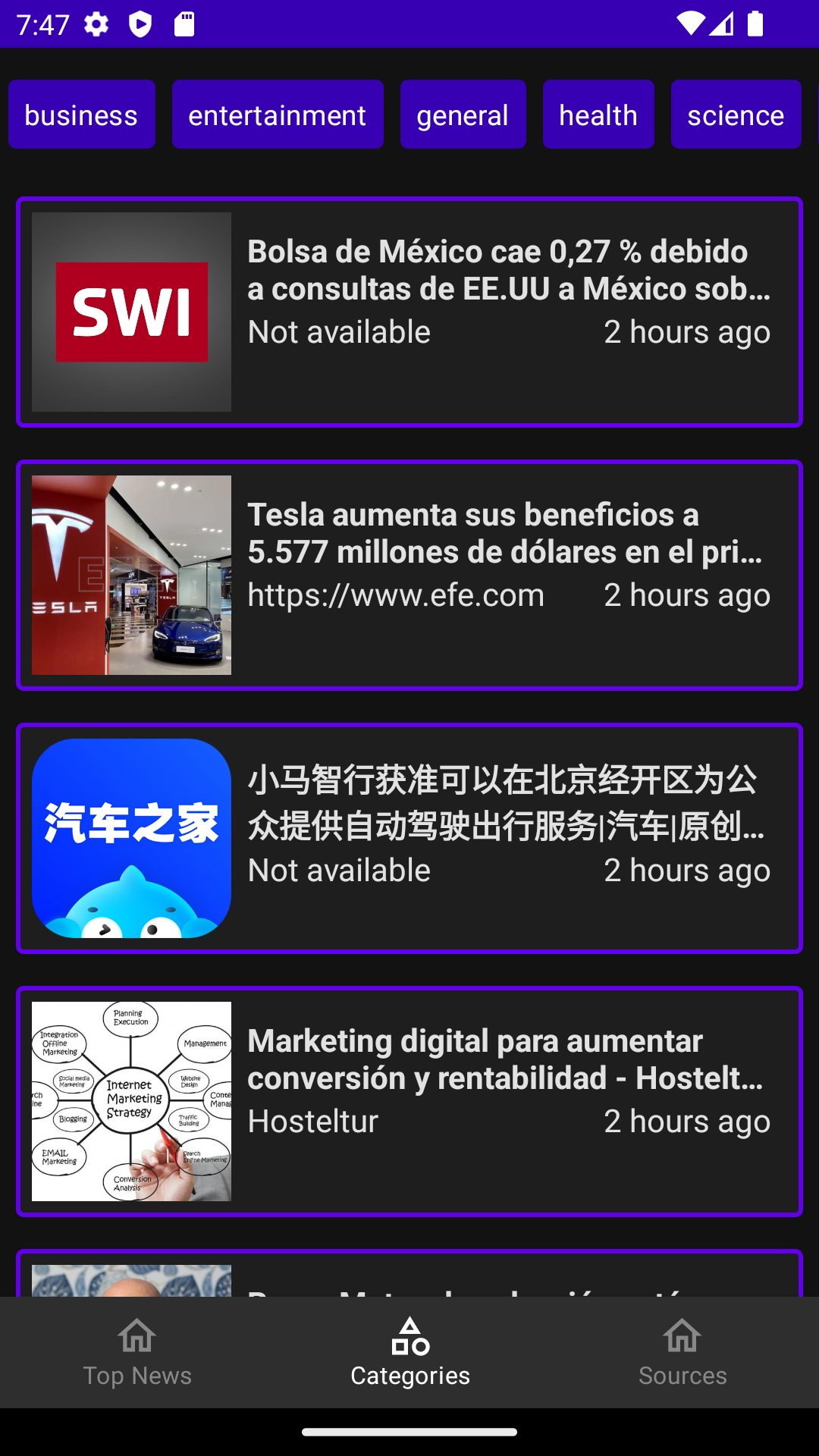Viewport: 819px width, 1456px height.
Task: Switch to the Top News tab
Action: [137, 1352]
